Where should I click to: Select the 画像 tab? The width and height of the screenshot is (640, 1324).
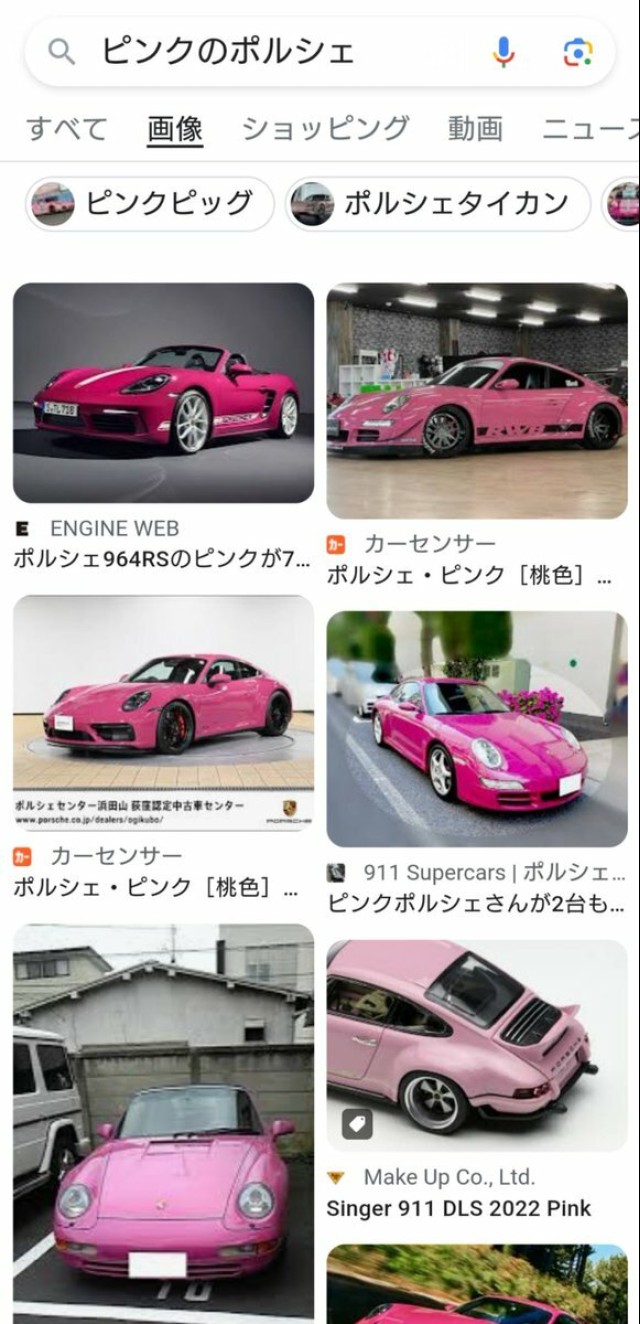[175, 128]
